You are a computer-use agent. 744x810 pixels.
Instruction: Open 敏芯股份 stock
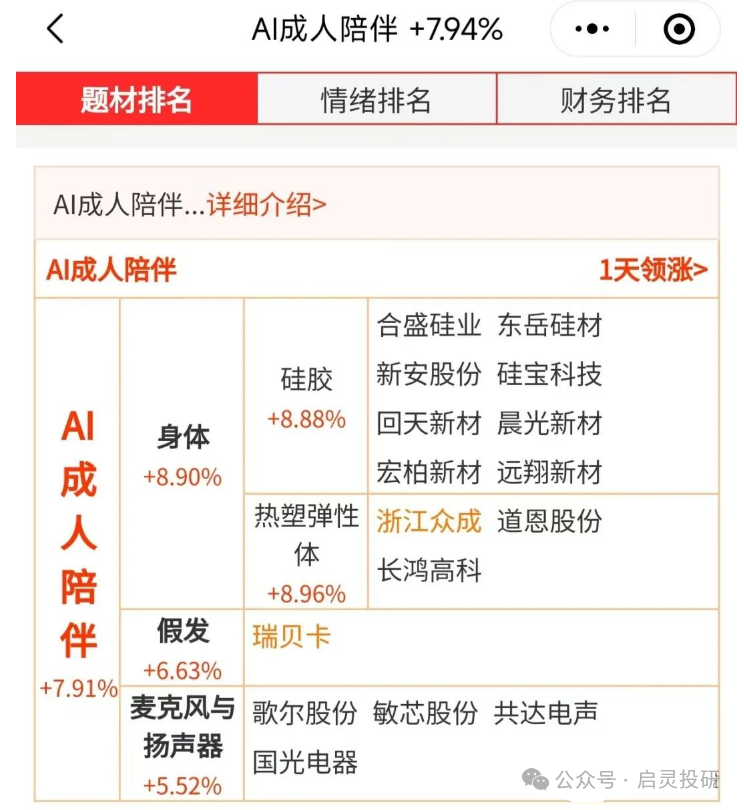click(425, 713)
